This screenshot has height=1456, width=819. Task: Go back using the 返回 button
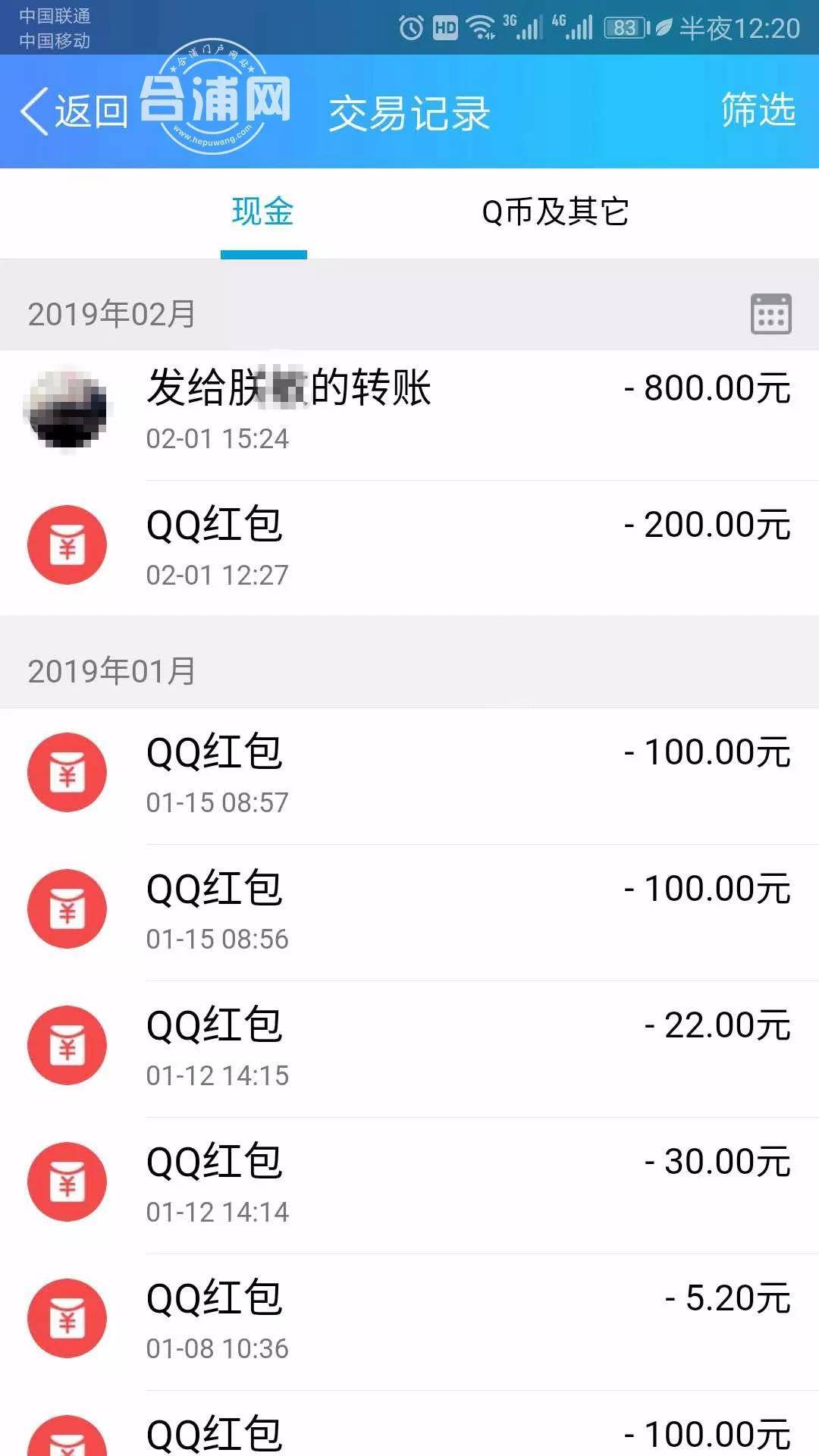click(74, 112)
